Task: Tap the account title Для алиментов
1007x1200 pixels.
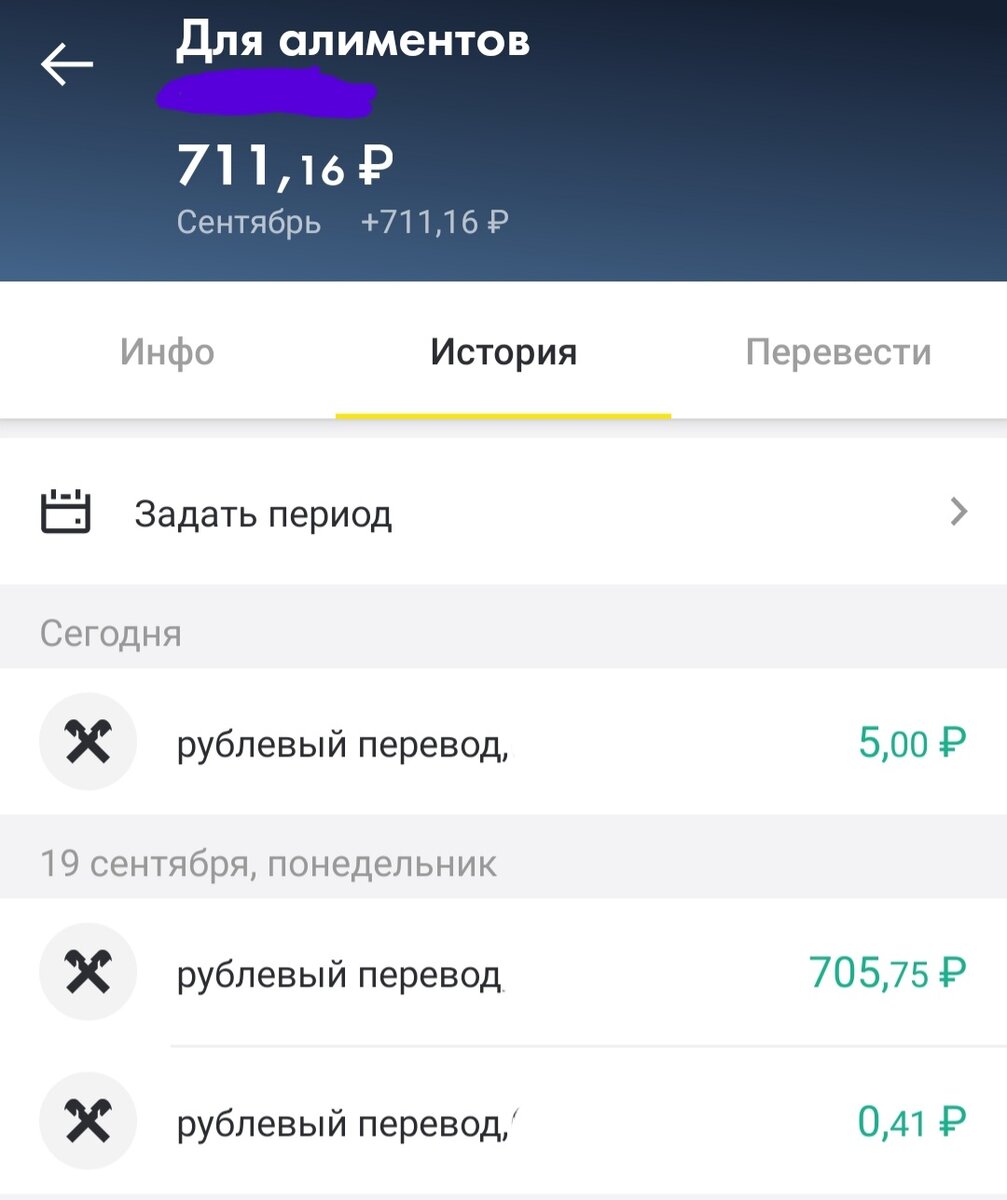Action: click(x=352, y=40)
